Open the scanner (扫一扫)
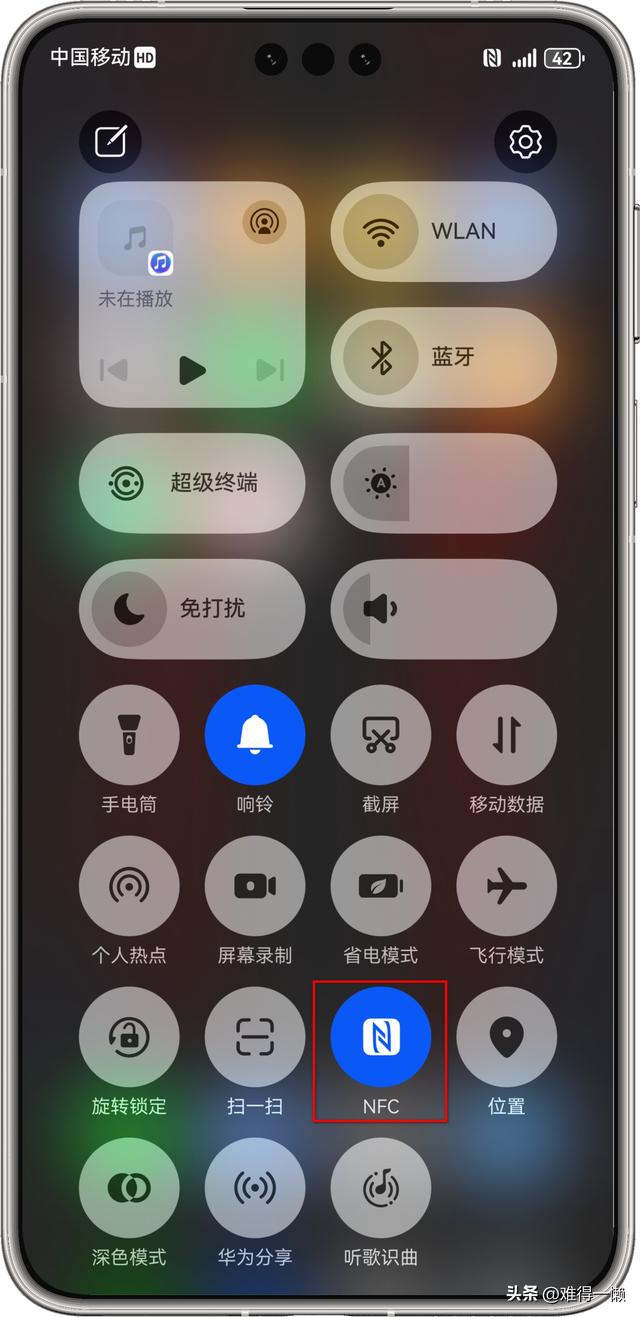This screenshot has width=640, height=1317. coord(255,1037)
